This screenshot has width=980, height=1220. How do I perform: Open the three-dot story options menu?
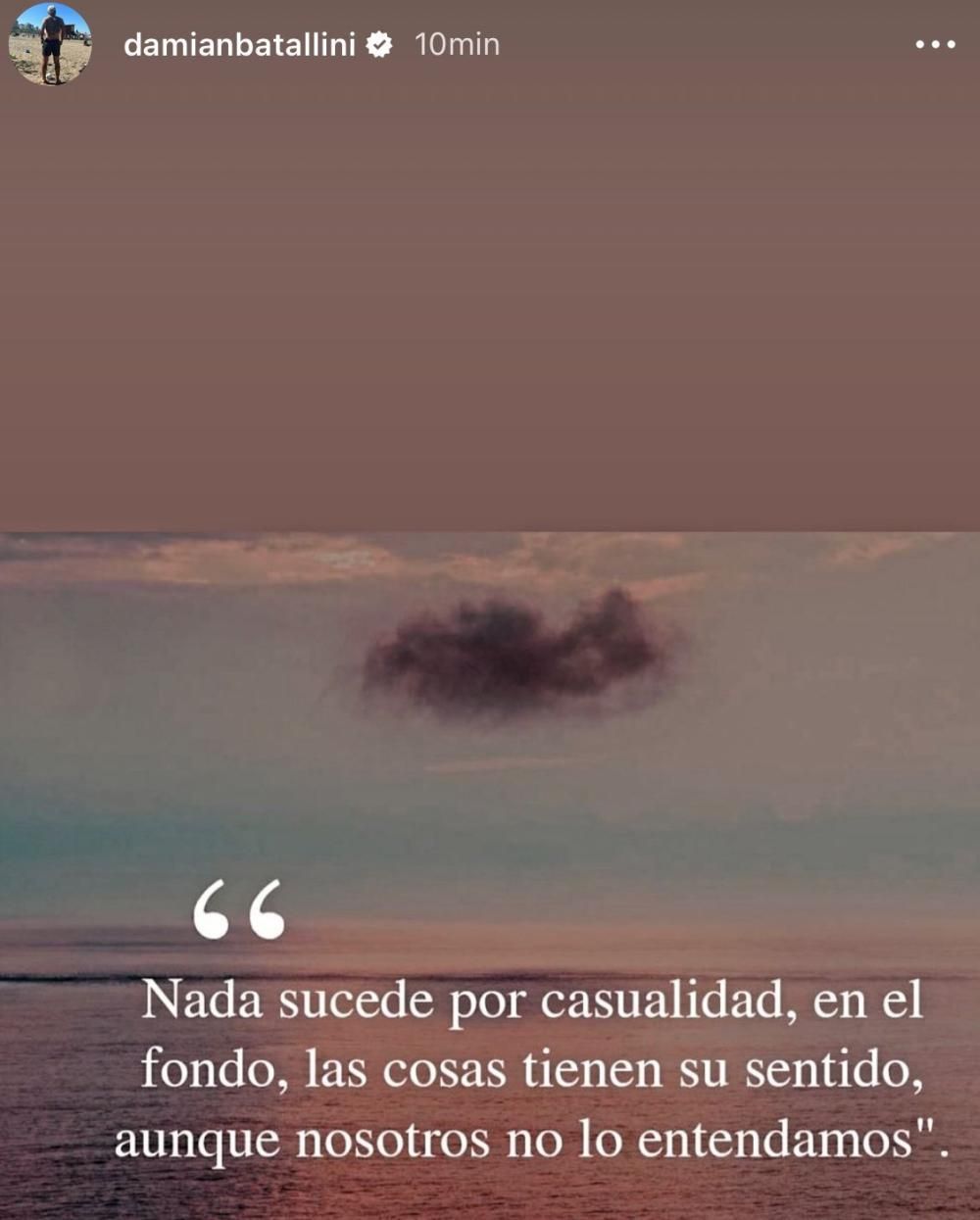pos(935,45)
